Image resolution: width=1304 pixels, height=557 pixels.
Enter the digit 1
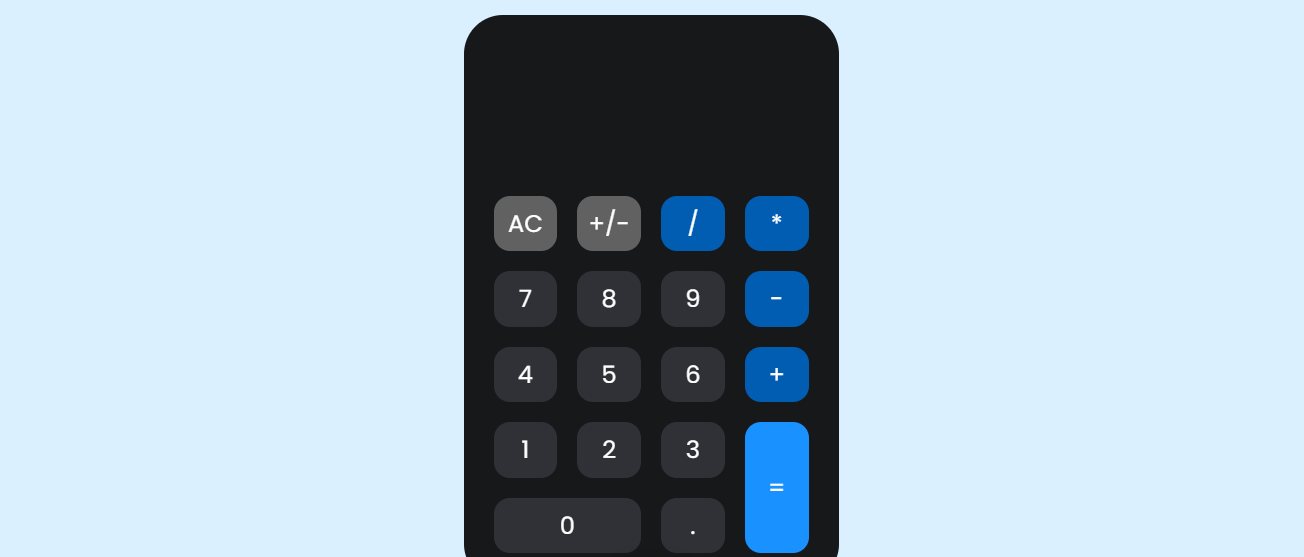525,450
